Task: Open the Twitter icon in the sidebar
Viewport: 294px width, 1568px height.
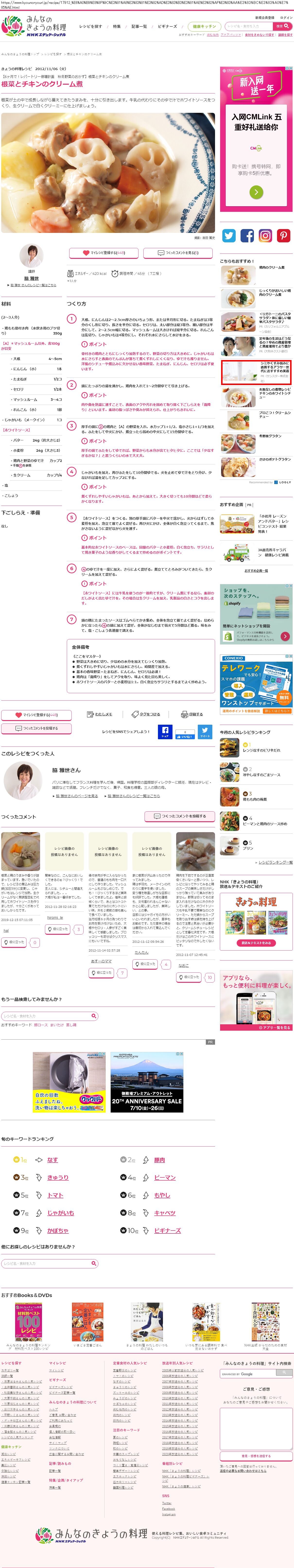Action: click(x=229, y=236)
